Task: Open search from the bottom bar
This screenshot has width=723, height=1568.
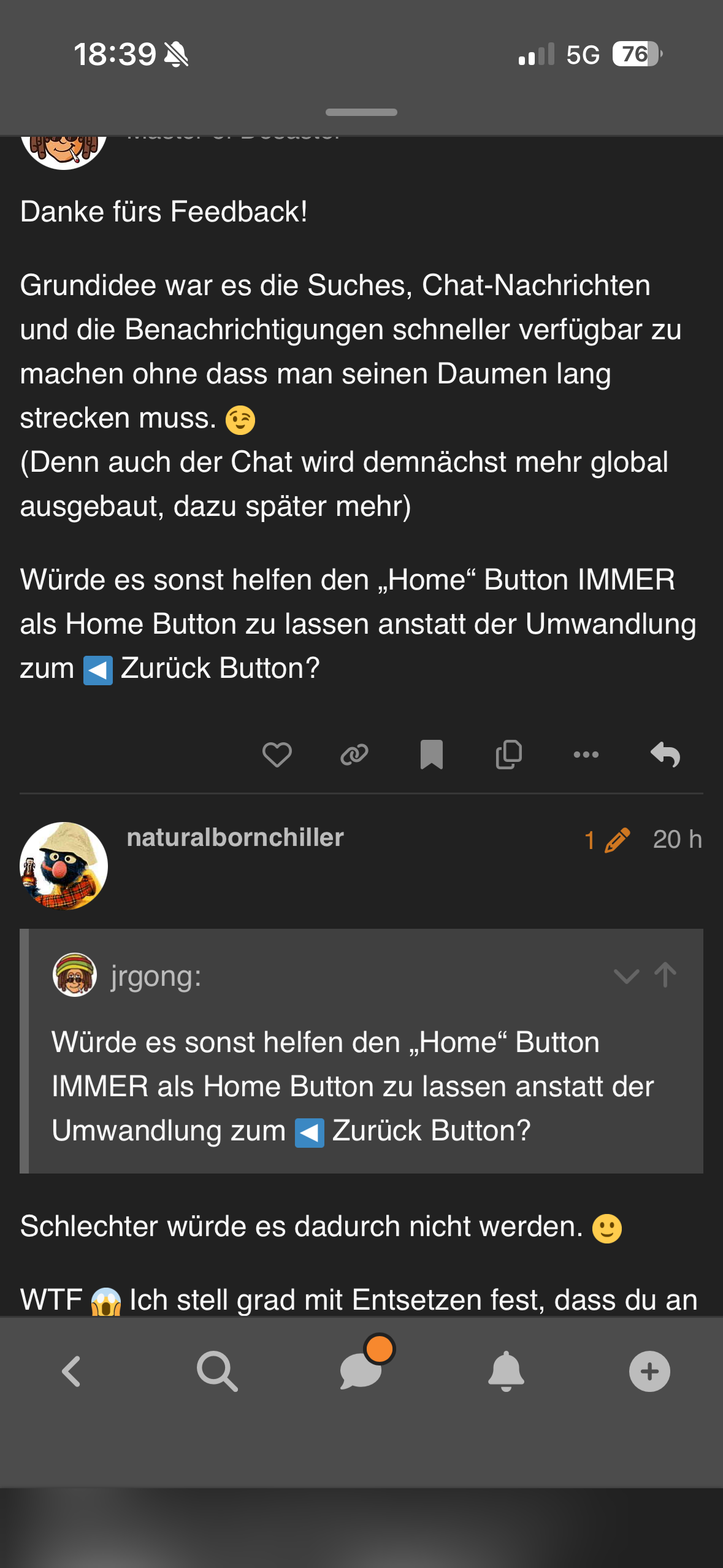Action: click(217, 1372)
